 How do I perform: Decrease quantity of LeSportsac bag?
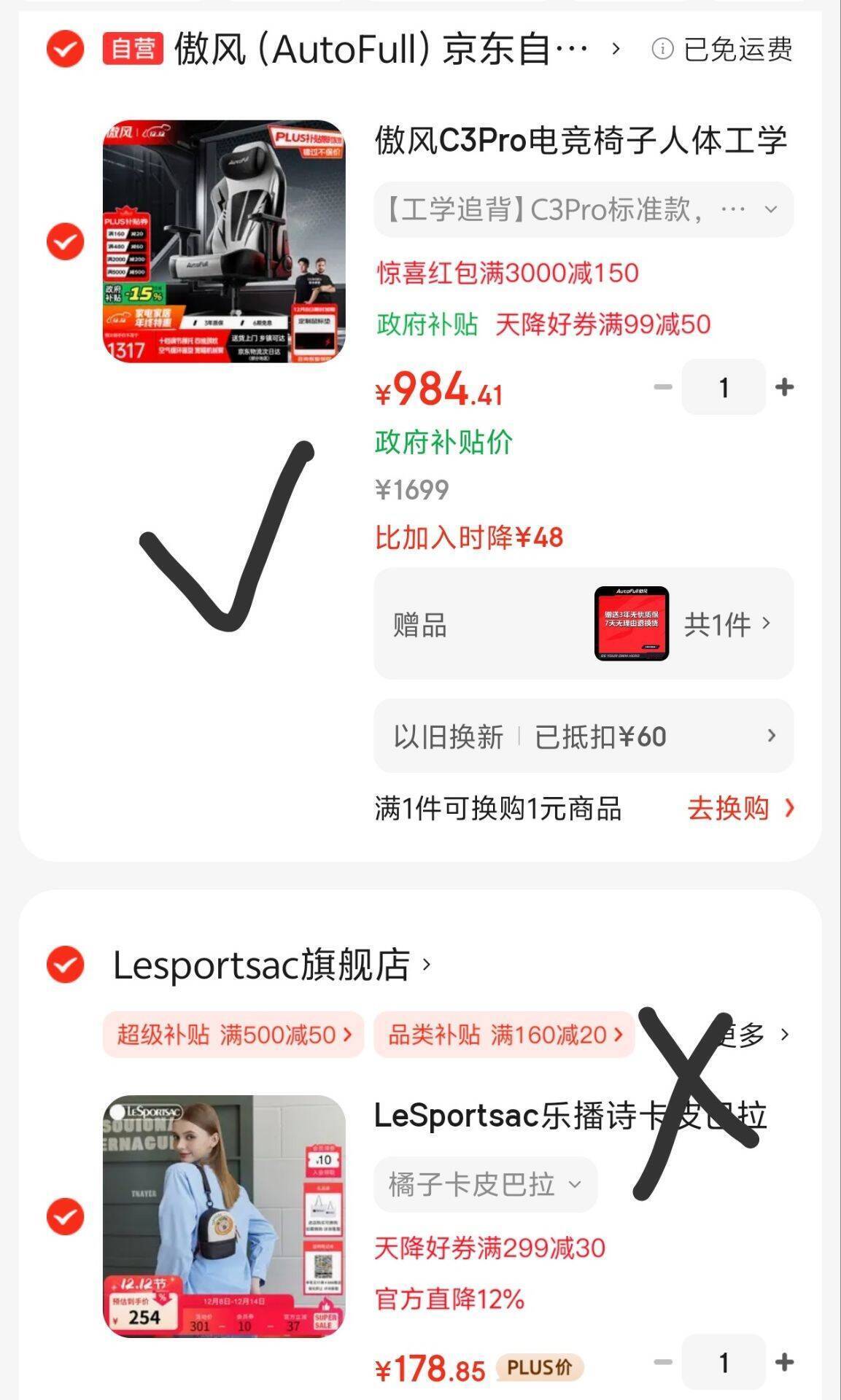click(662, 1362)
